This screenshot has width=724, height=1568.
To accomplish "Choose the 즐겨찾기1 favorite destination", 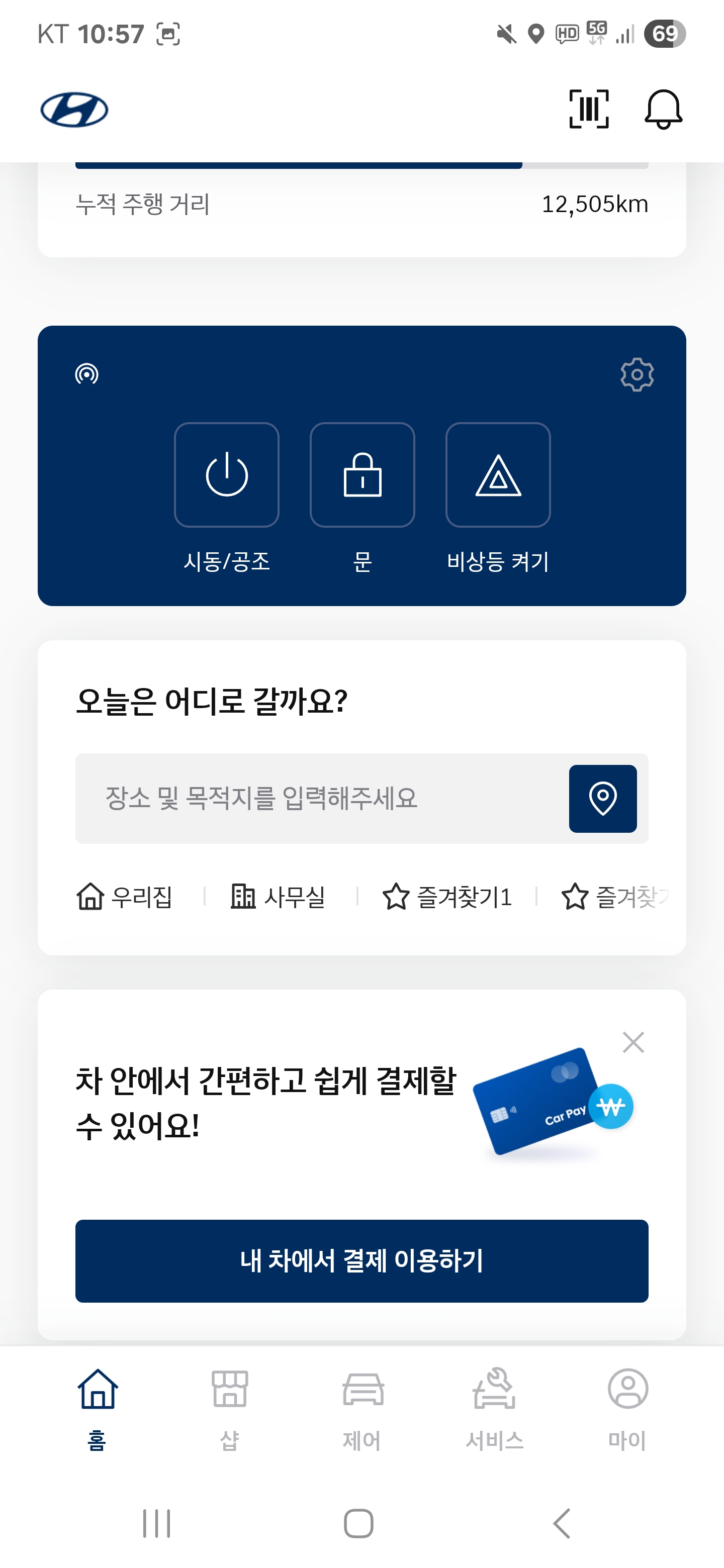I will click(x=447, y=897).
